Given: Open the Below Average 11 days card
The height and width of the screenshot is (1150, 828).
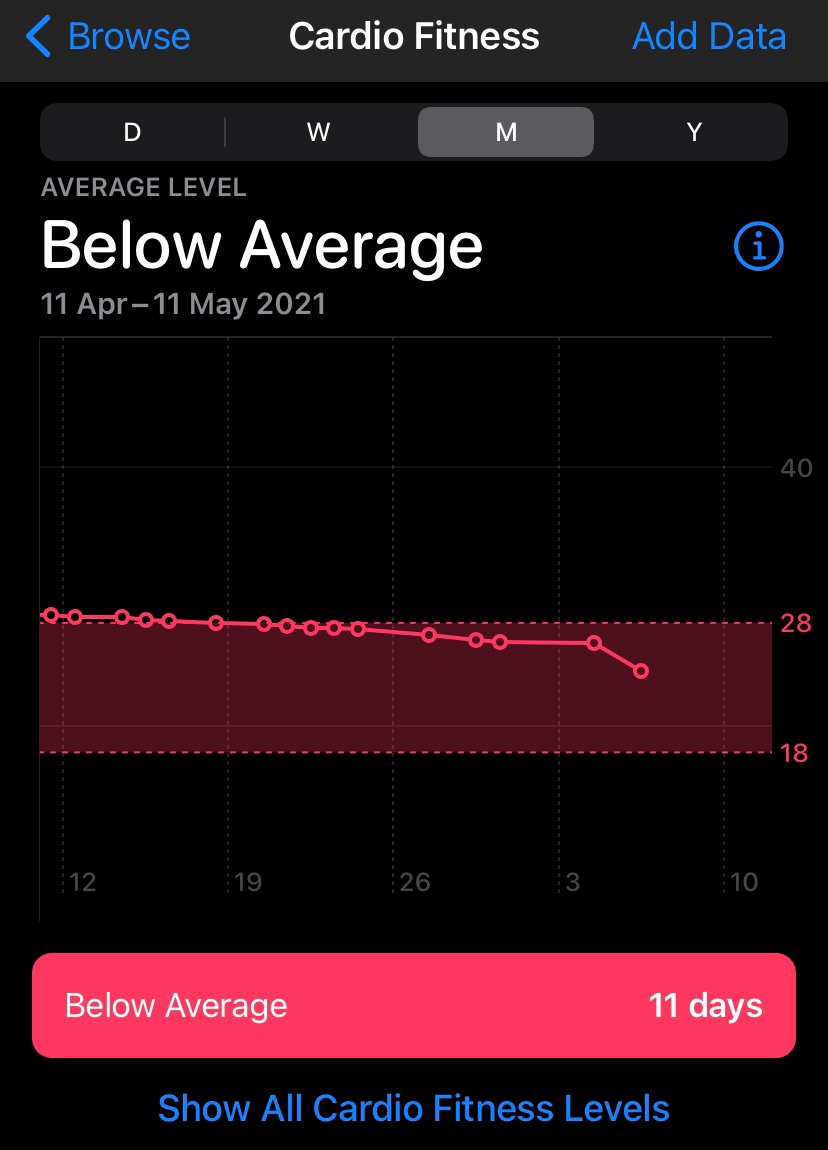Looking at the screenshot, I should (x=414, y=1005).
